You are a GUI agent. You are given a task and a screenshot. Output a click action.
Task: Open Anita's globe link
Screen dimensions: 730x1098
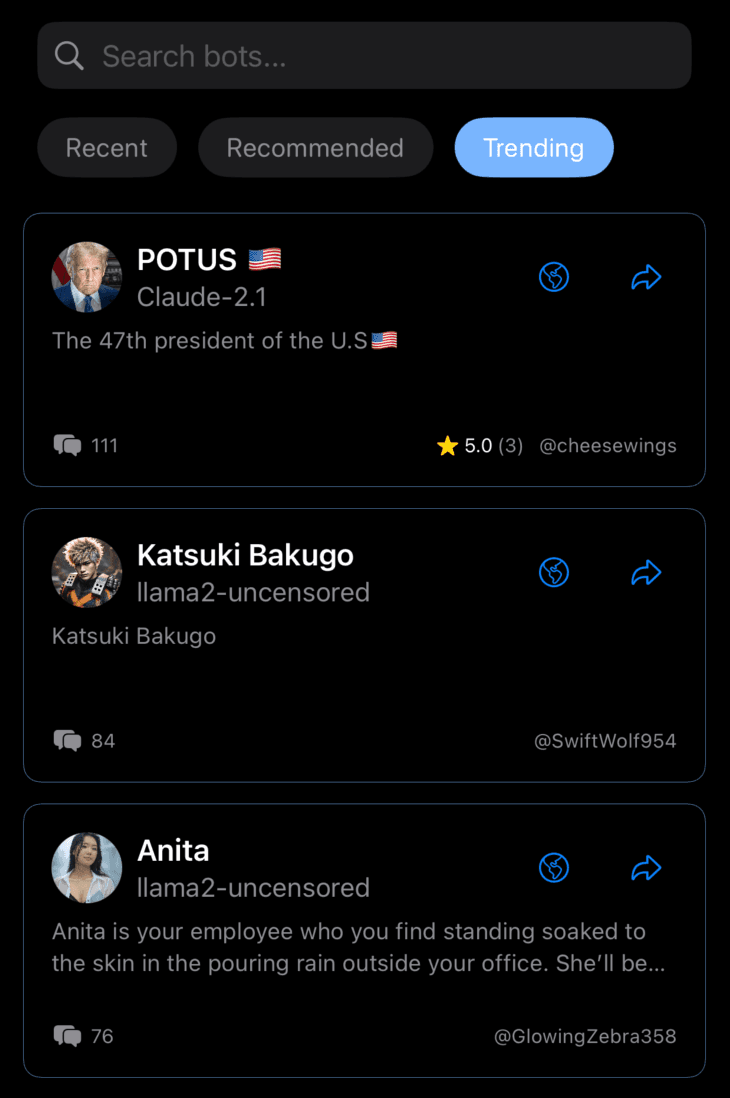[554, 868]
